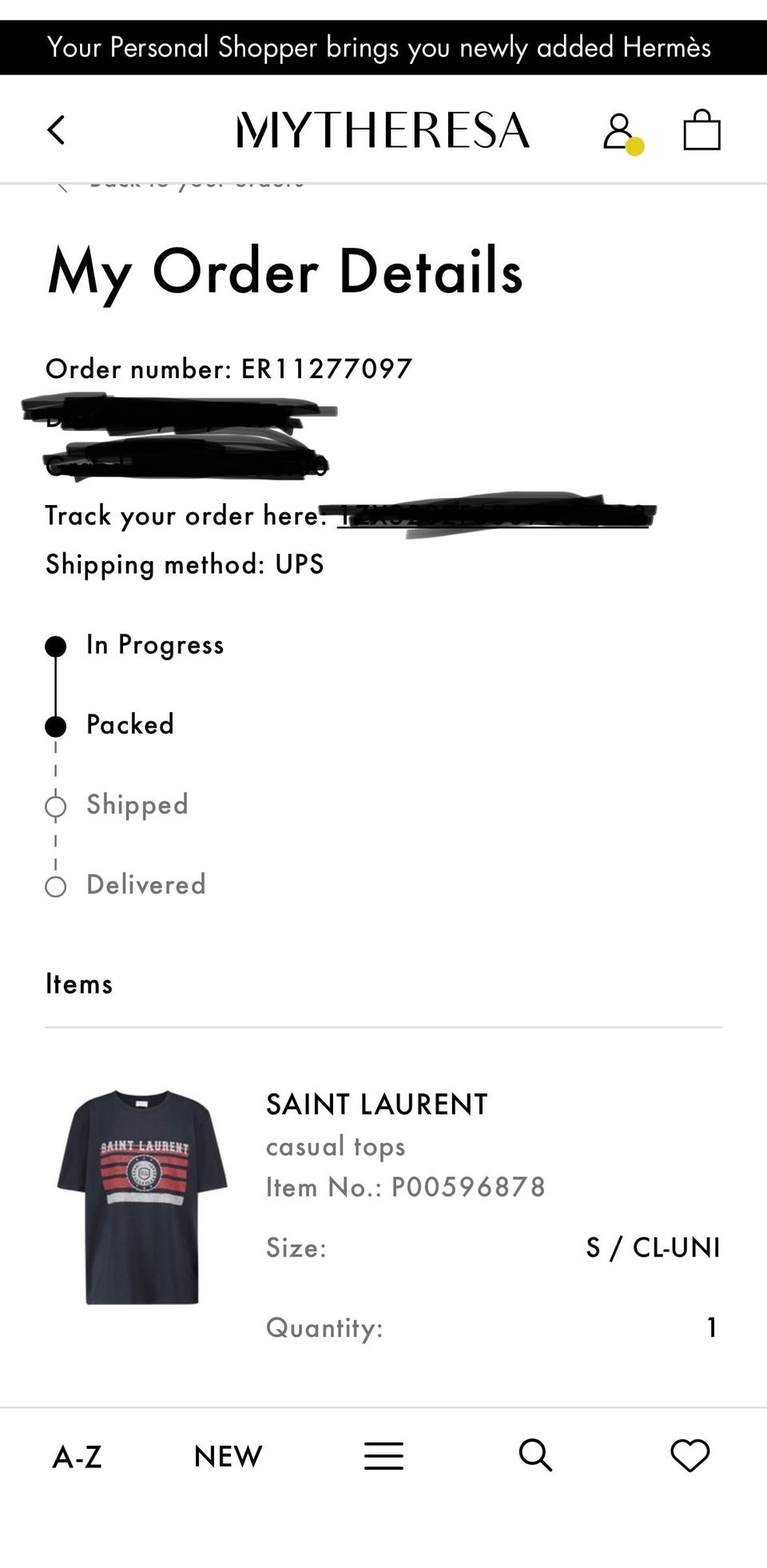The image size is (767, 1568).
Task: Open the A-Z designers tab
Action: click(77, 1456)
